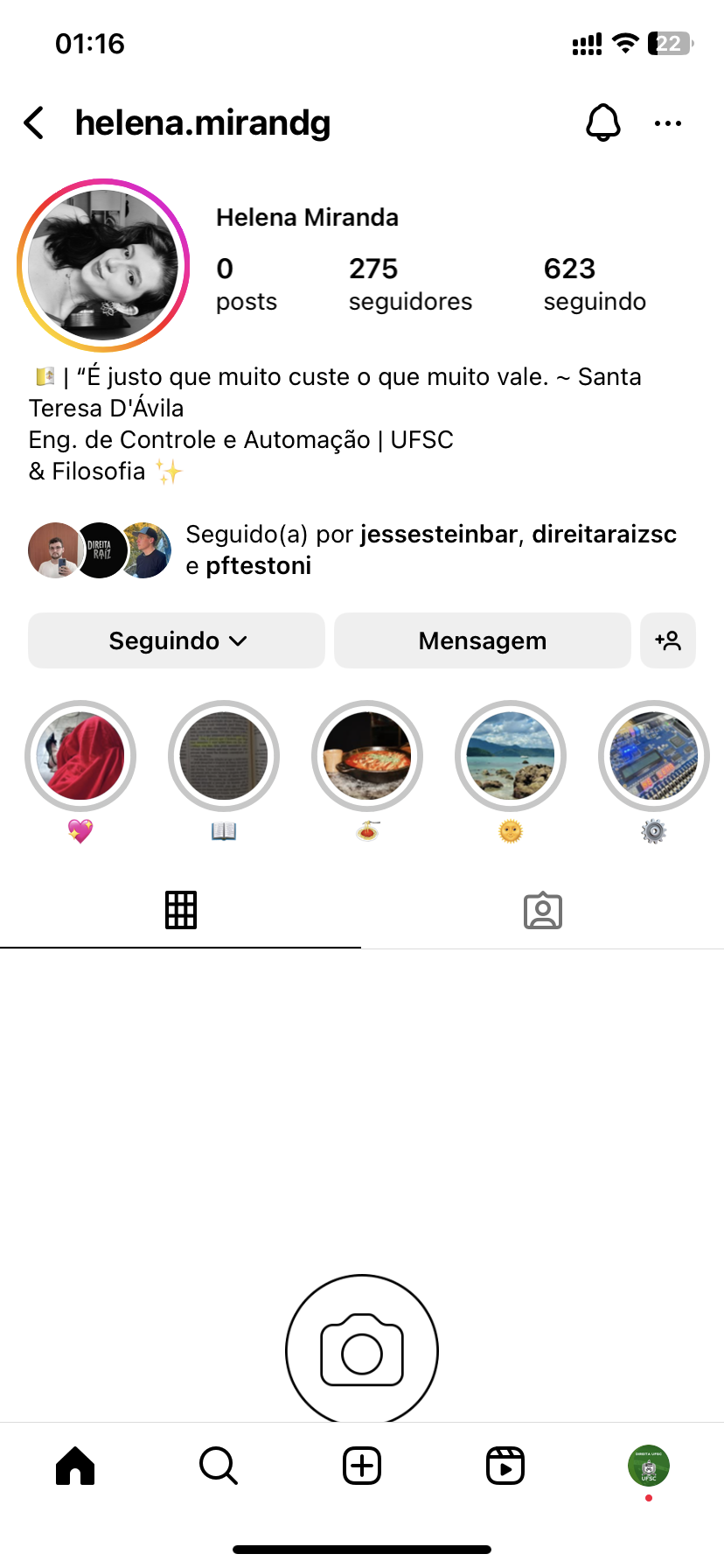Show suggested accounts with add-person button
This screenshot has width=724, height=1568.
coord(668,640)
